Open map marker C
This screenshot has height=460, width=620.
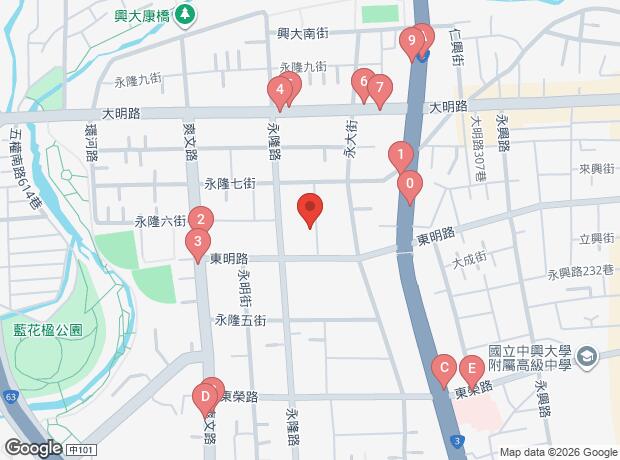tap(443, 369)
